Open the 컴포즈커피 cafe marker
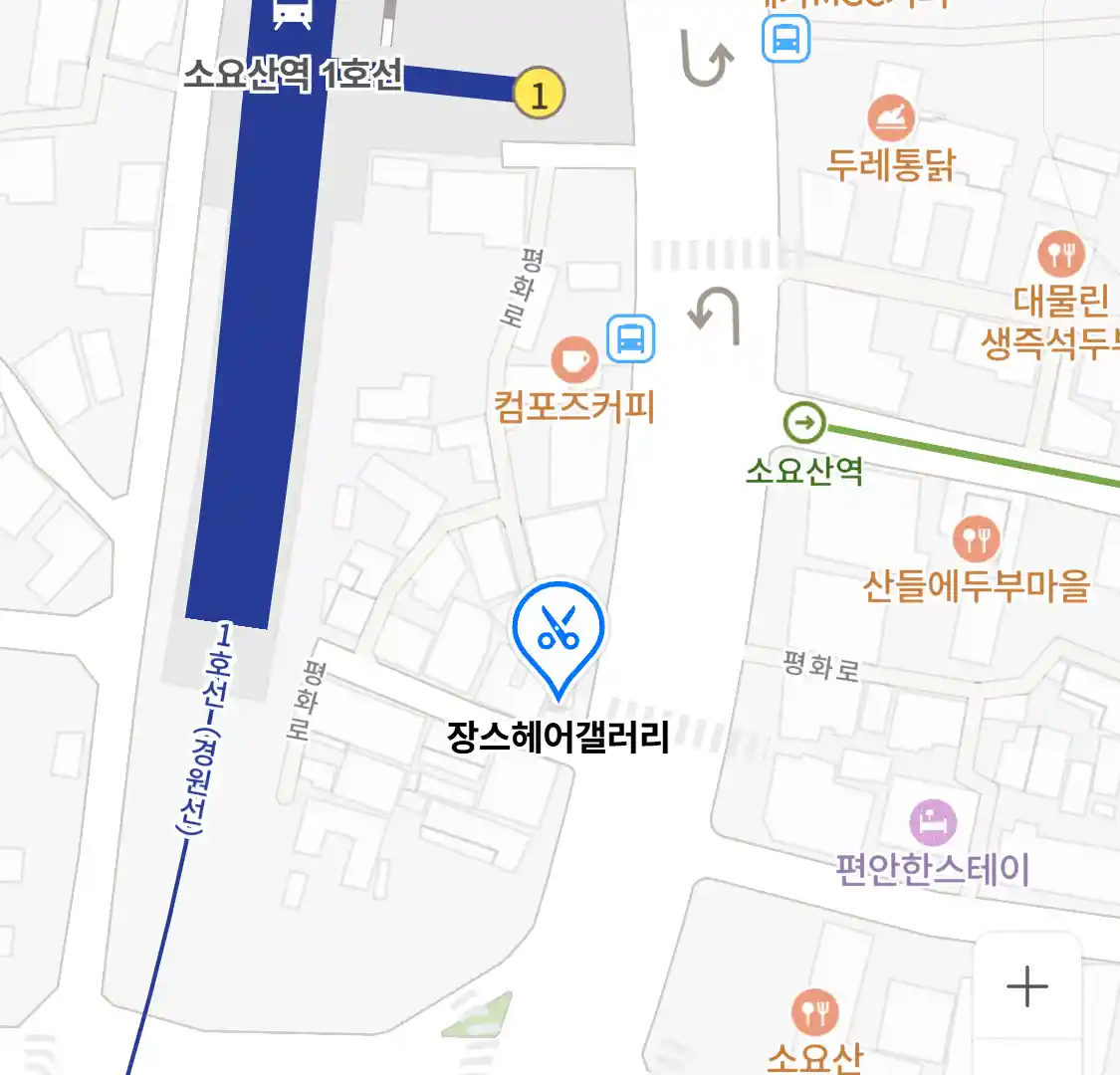The width and height of the screenshot is (1120, 1075). 574,359
